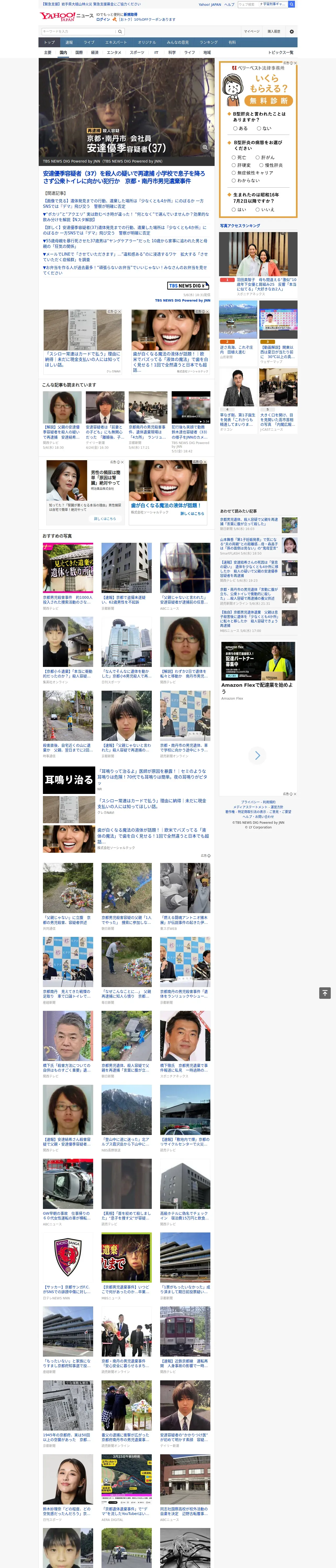This screenshot has width=336, height=1568.
Task: Select 肝硬変 radio option
Action: tap(242, 165)
